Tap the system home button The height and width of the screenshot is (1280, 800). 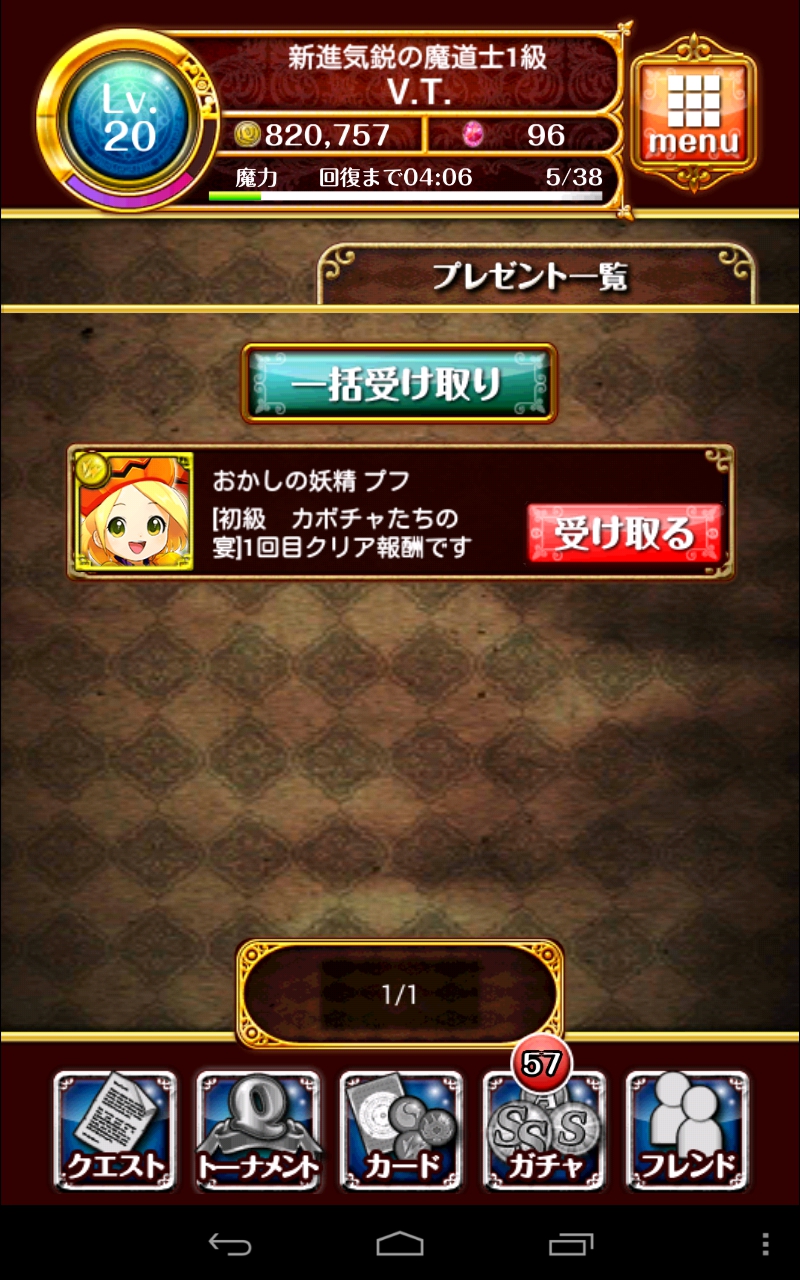[x=400, y=1243]
